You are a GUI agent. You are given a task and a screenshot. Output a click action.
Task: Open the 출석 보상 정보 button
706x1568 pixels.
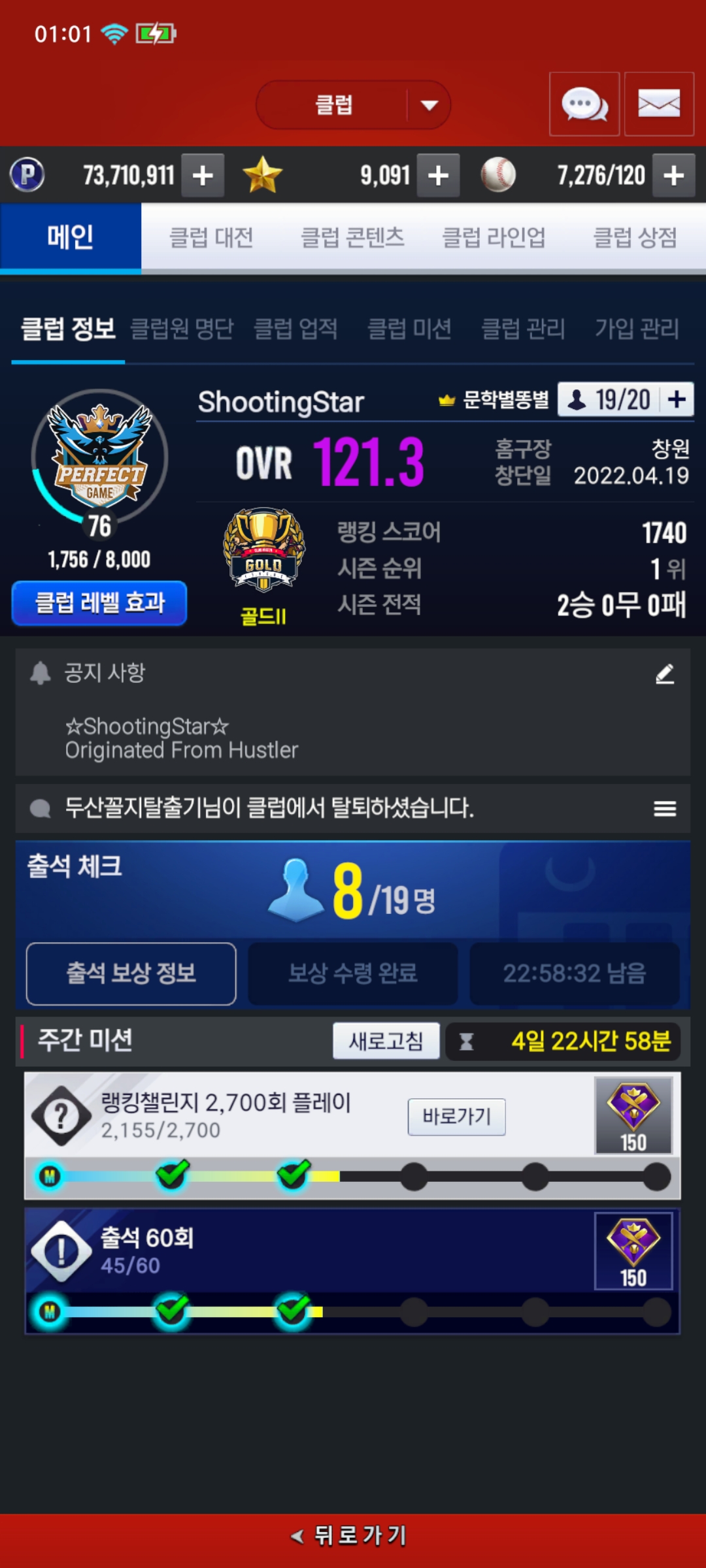(131, 973)
